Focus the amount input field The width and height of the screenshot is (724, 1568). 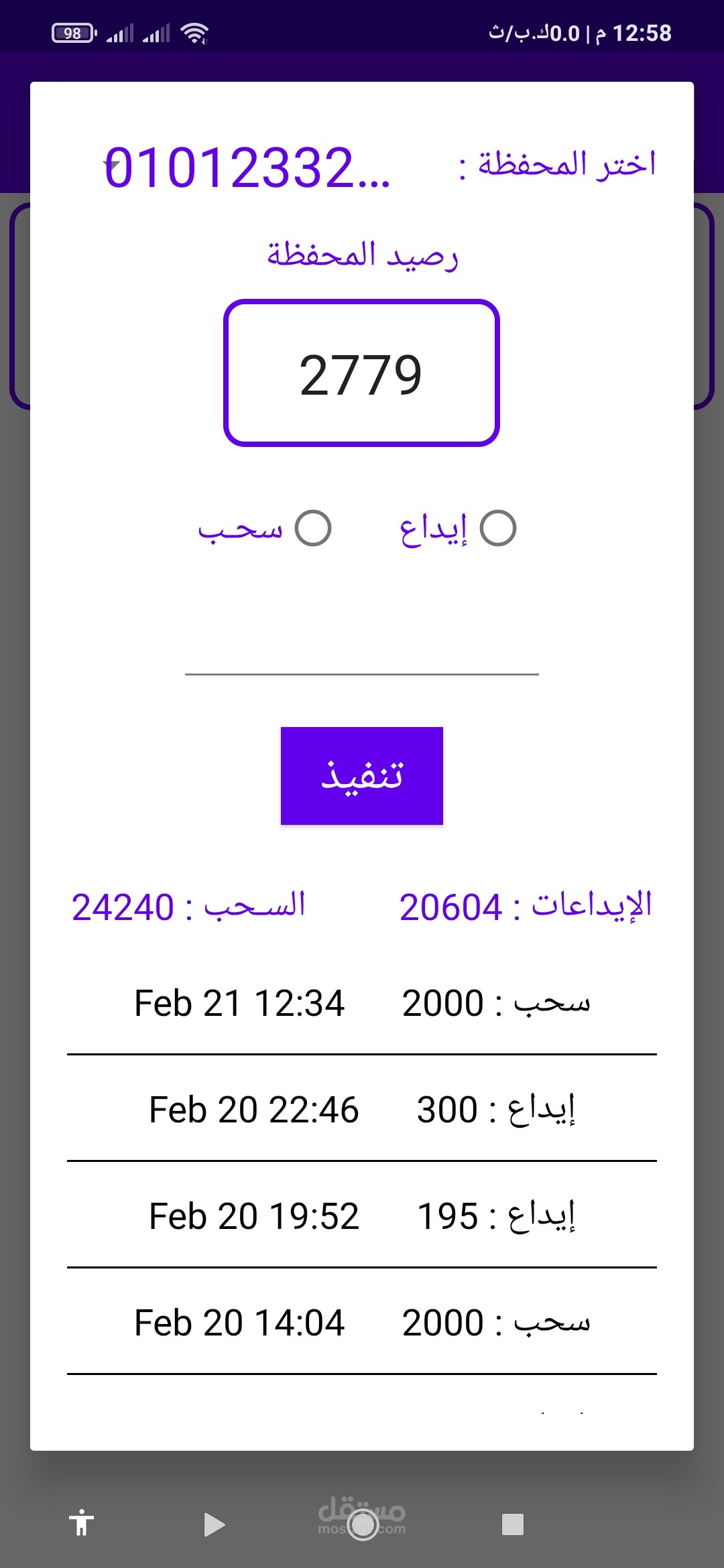tap(362, 649)
